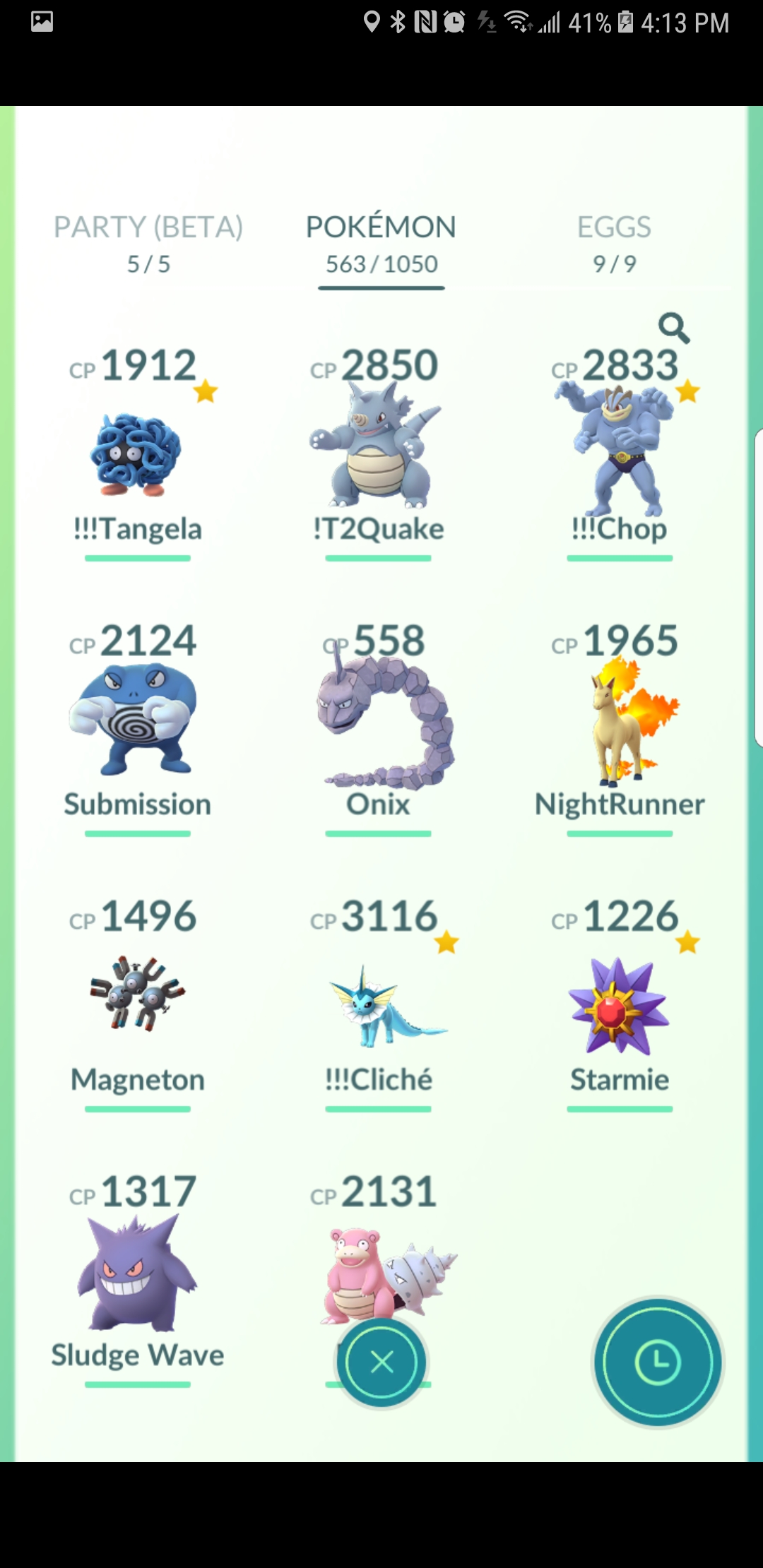Open !T2Quake Rhydon with CP 2850
This screenshot has height=1568, width=763.
point(378,453)
